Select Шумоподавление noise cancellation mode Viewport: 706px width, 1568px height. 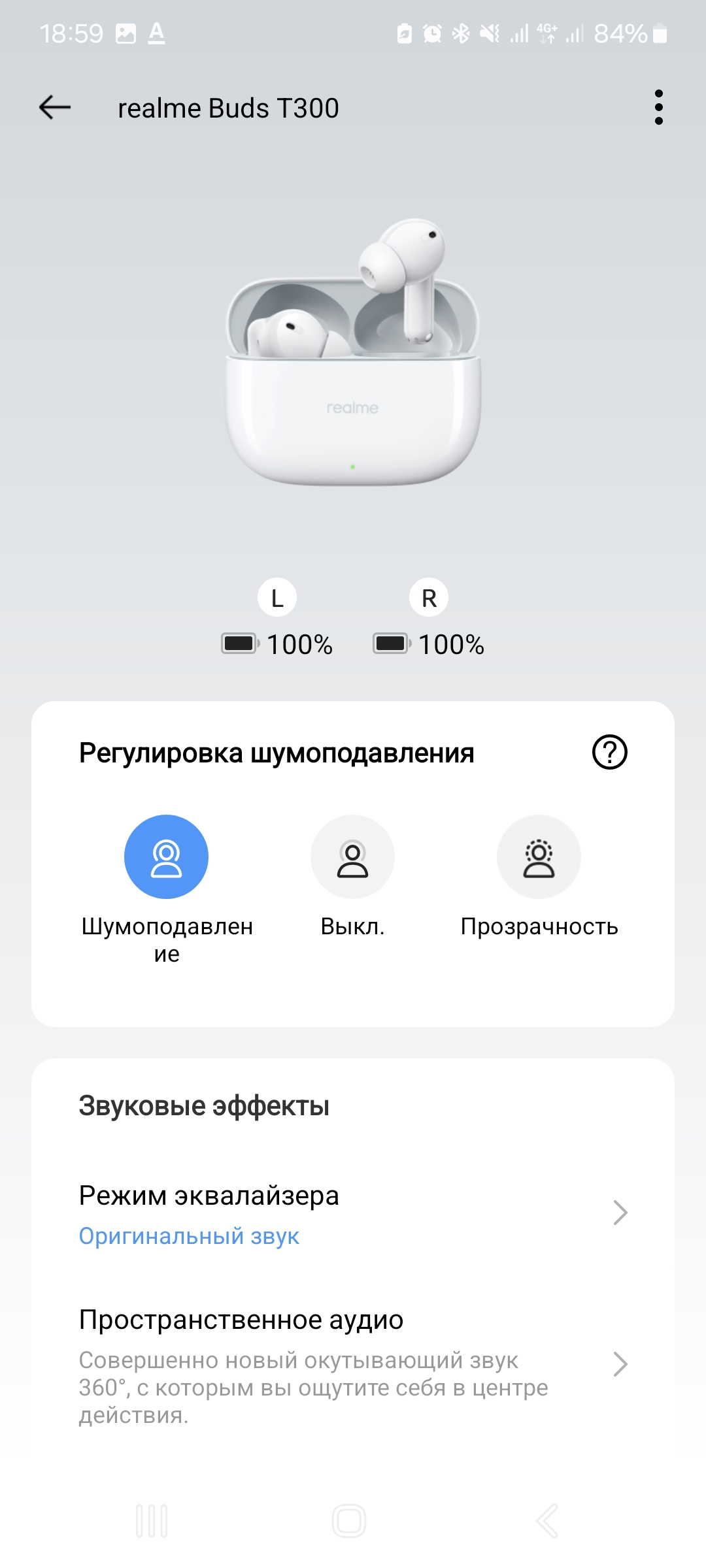coord(166,857)
